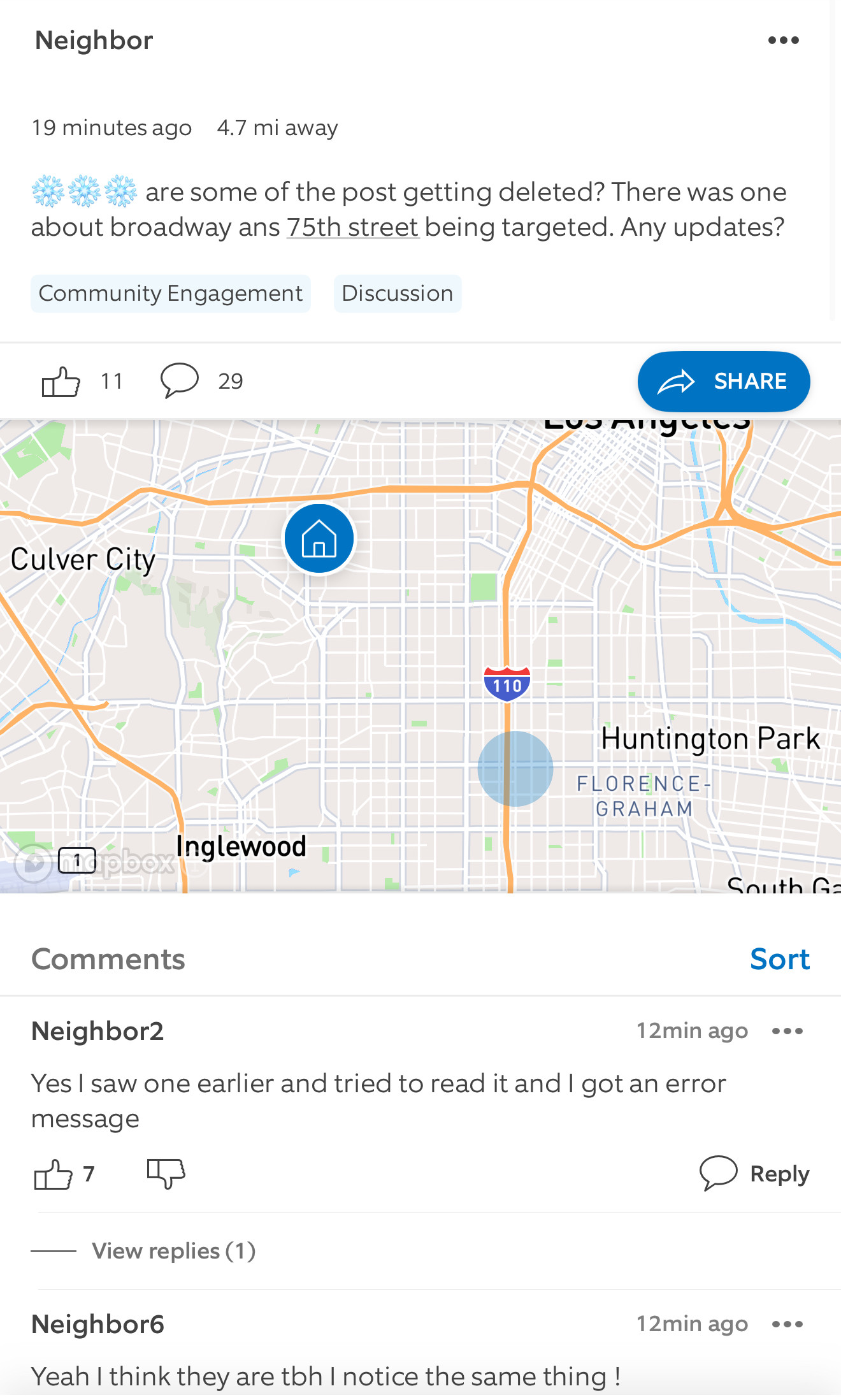Open options menu for Neighbor2's comment
The width and height of the screenshot is (841, 1400).
click(787, 1031)
